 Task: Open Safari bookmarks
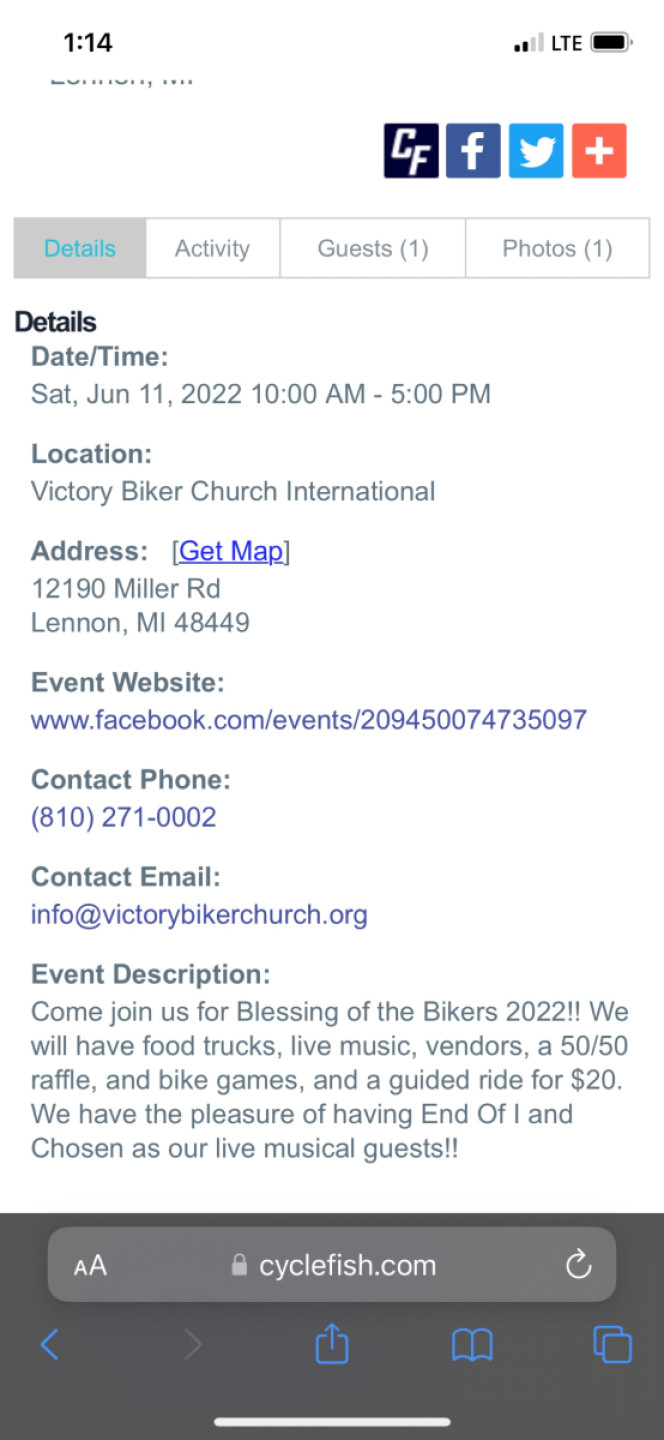(x=472, y=1345)
